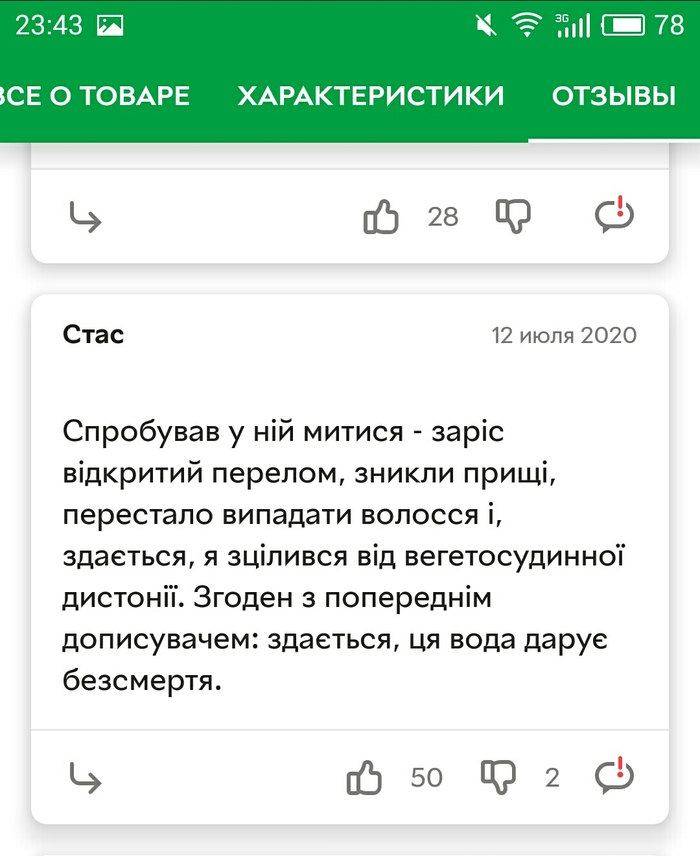700x856 pixels.
Task: Like the review with 28 likes
Action: (381, 216)
